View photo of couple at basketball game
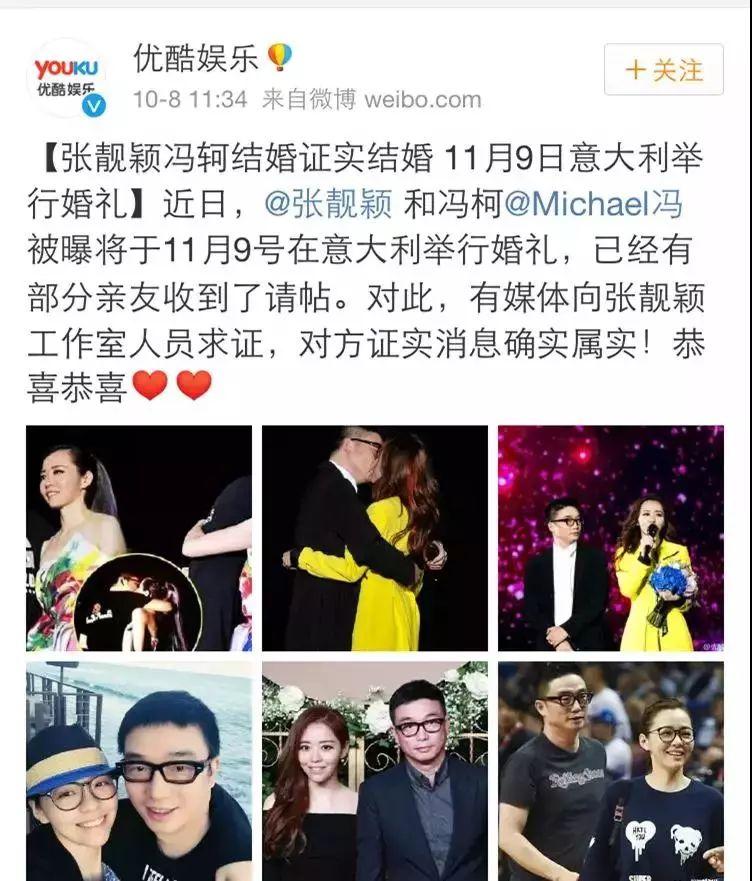This screenshot has height=881, width=752. pyautogui.click(x=611, y=771)
